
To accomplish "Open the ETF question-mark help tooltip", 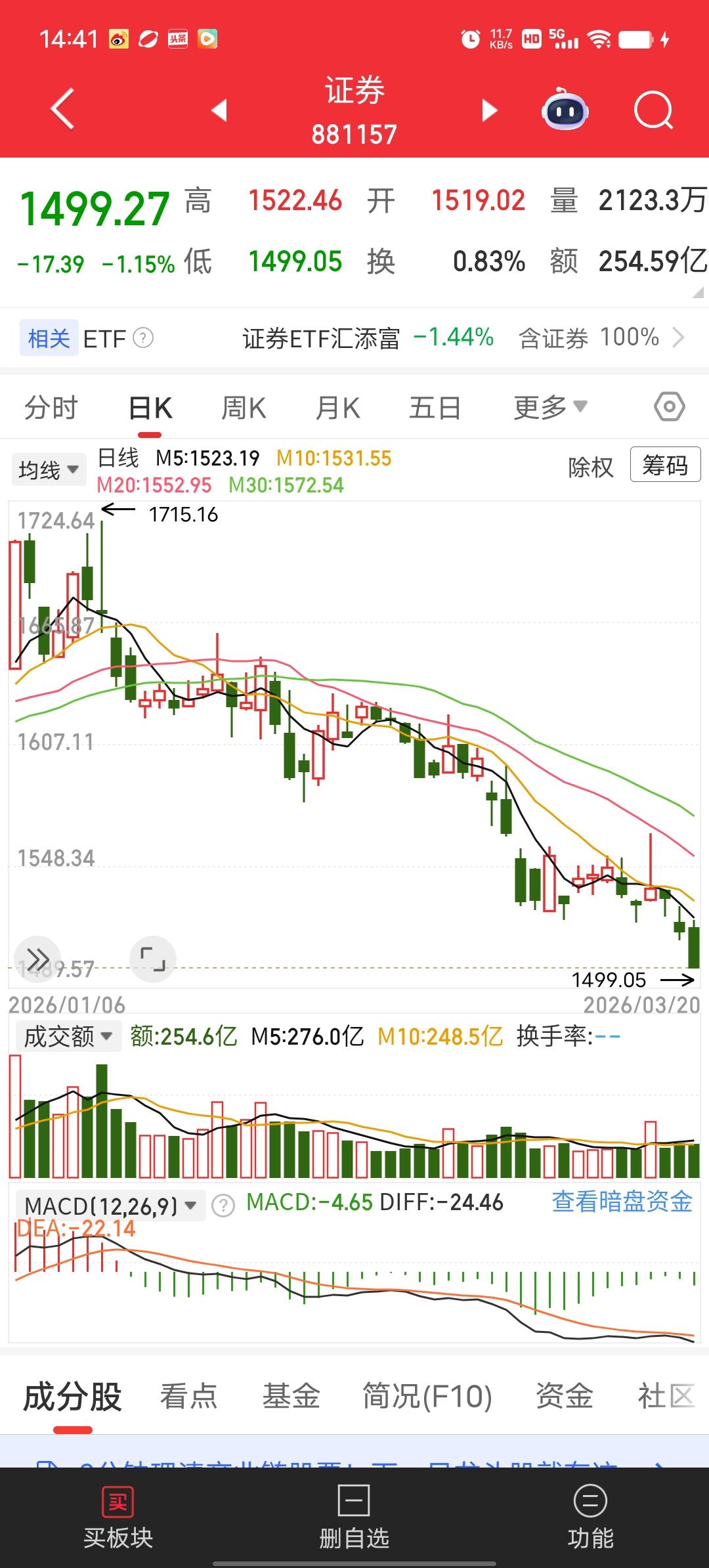I will click(x=143, y=338).
